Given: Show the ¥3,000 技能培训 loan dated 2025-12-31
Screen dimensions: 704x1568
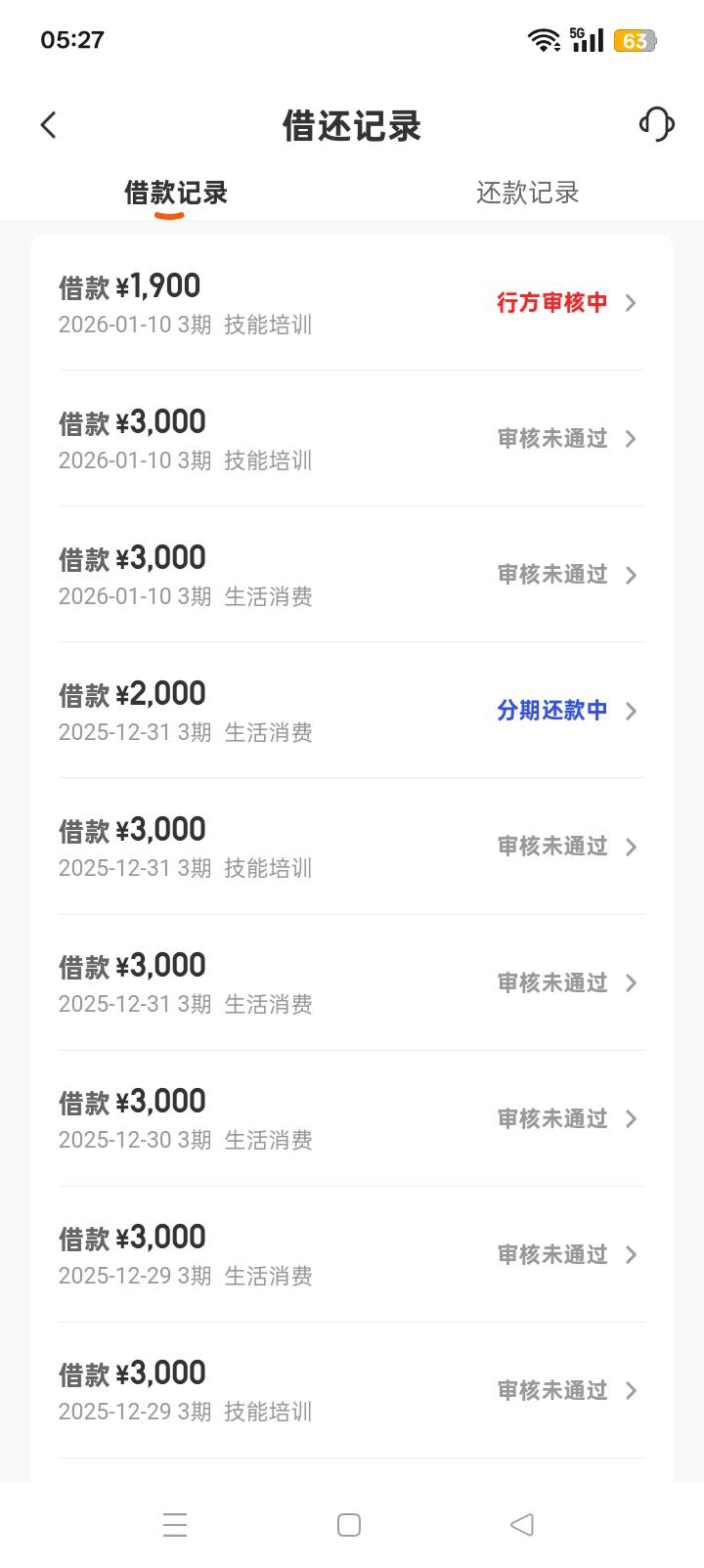Looking at the screenshot, I should coord(352,847).
